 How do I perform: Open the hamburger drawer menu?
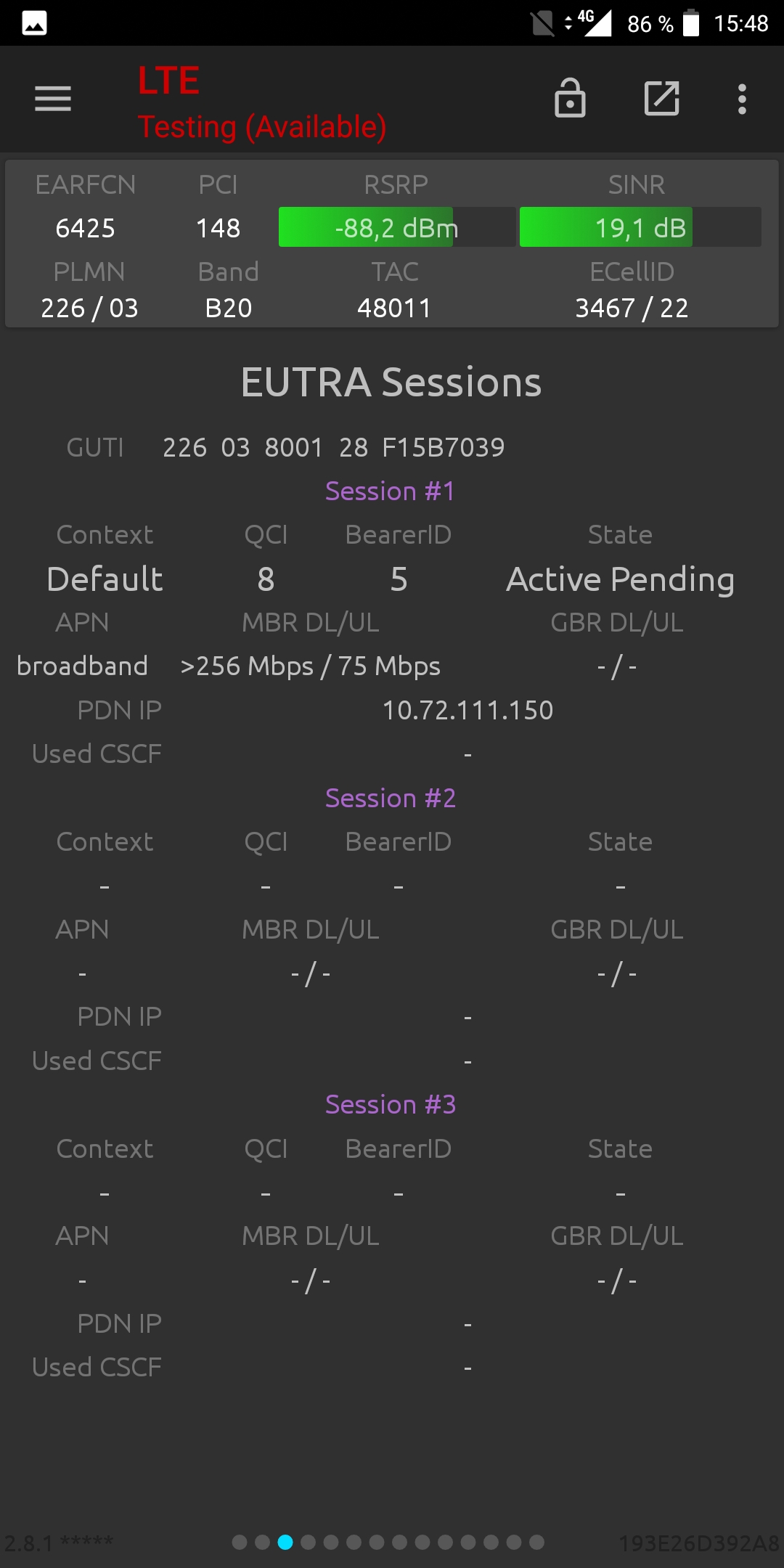(53, 99)
